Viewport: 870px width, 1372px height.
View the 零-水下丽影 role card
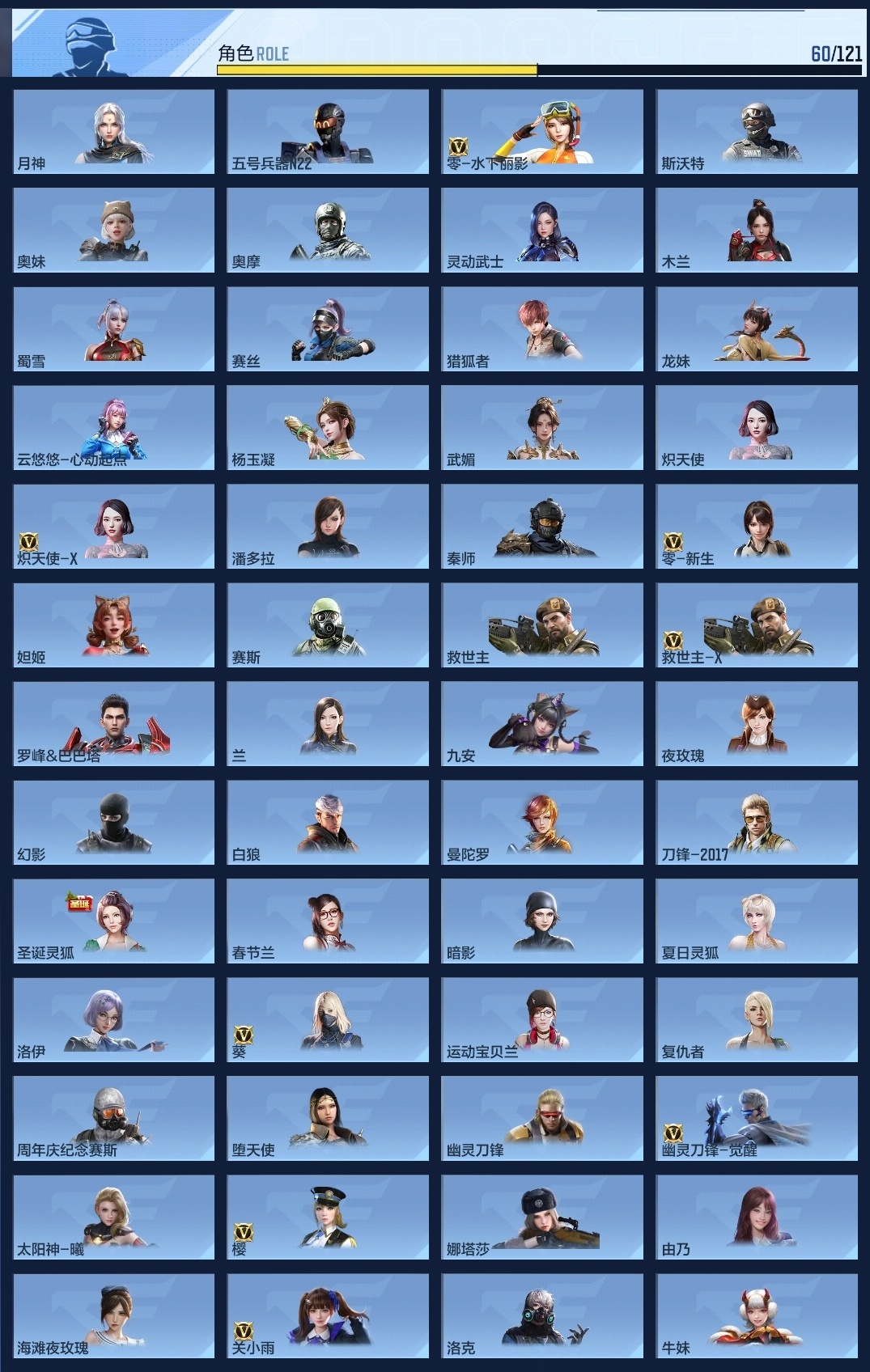pos(542,131)
